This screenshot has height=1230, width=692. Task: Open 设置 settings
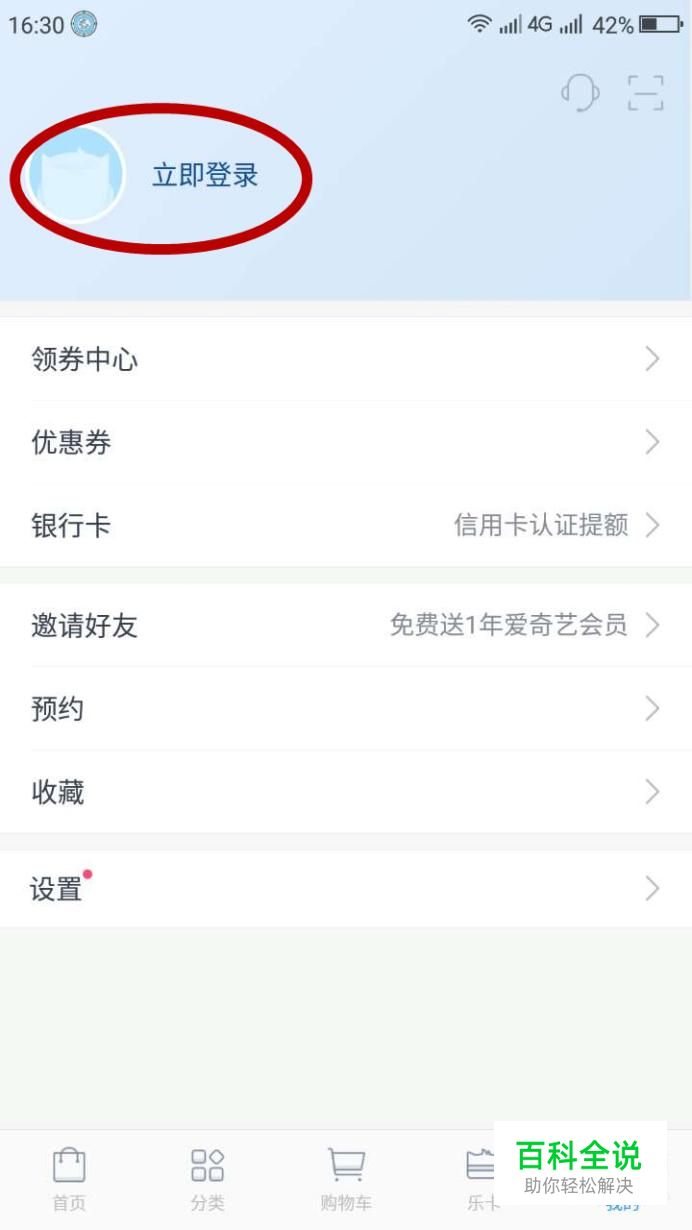point(346,889)
